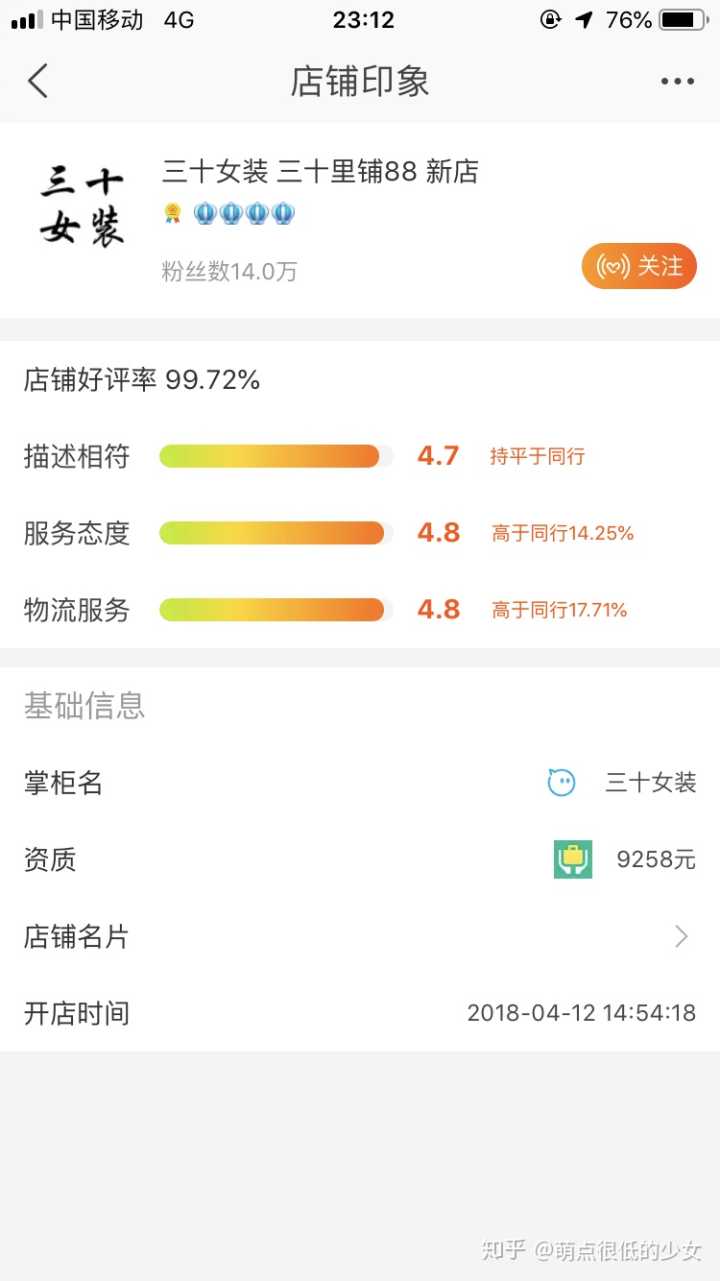Open the 店铺名片 shop card row
The image size is (720, 1281).
(x=360, y=937)
